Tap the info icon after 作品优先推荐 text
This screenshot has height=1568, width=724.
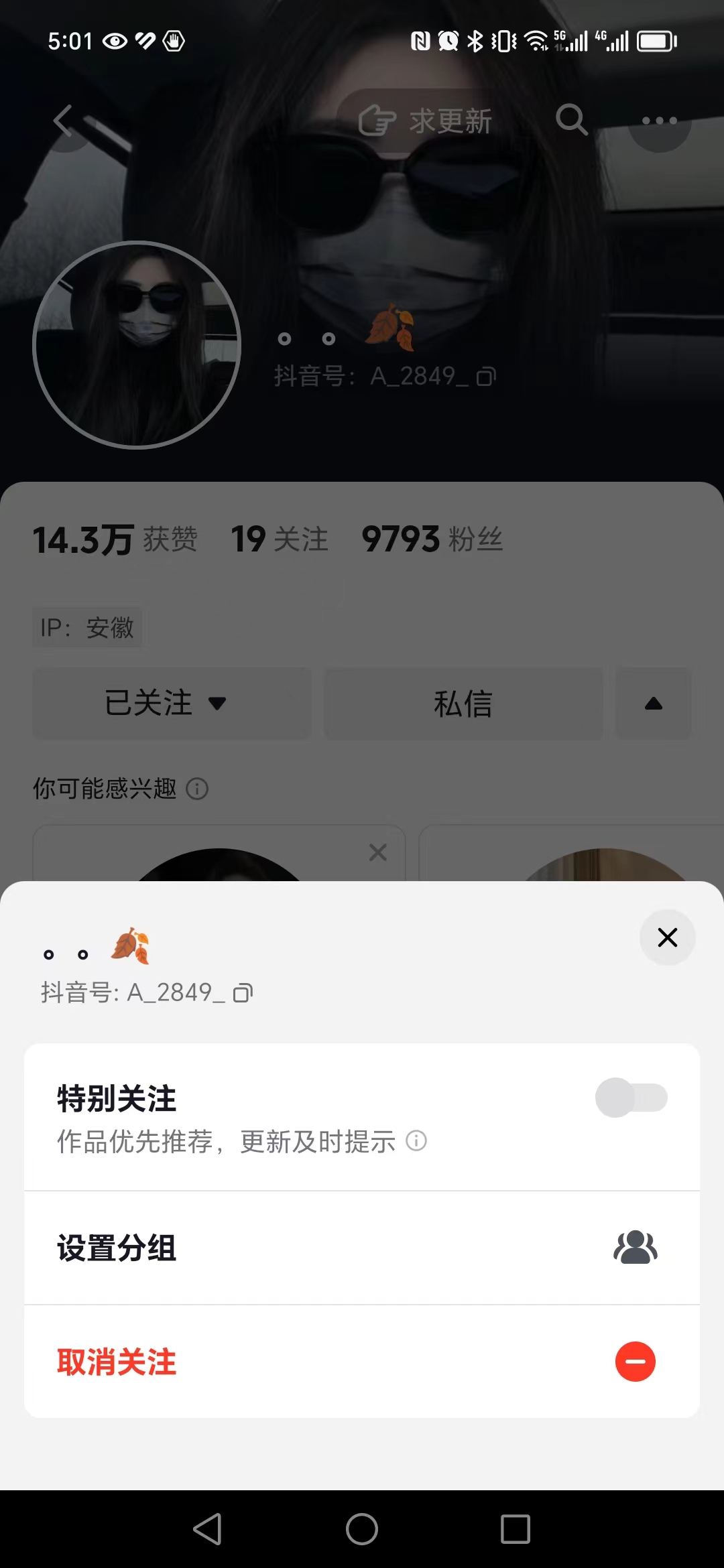coord(416,1141)
